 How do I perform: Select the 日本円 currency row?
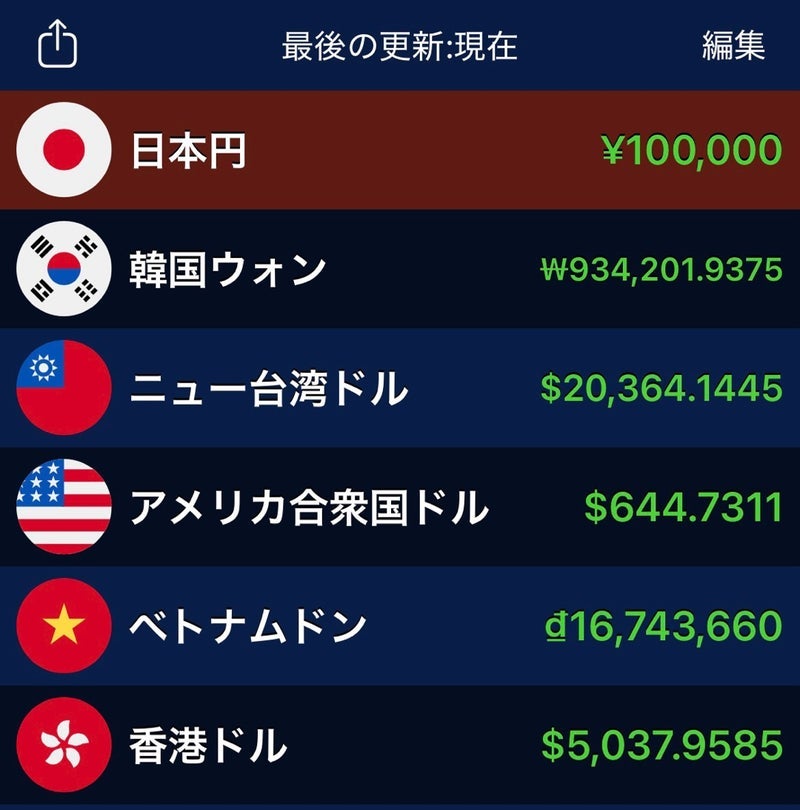pos(400,150)
